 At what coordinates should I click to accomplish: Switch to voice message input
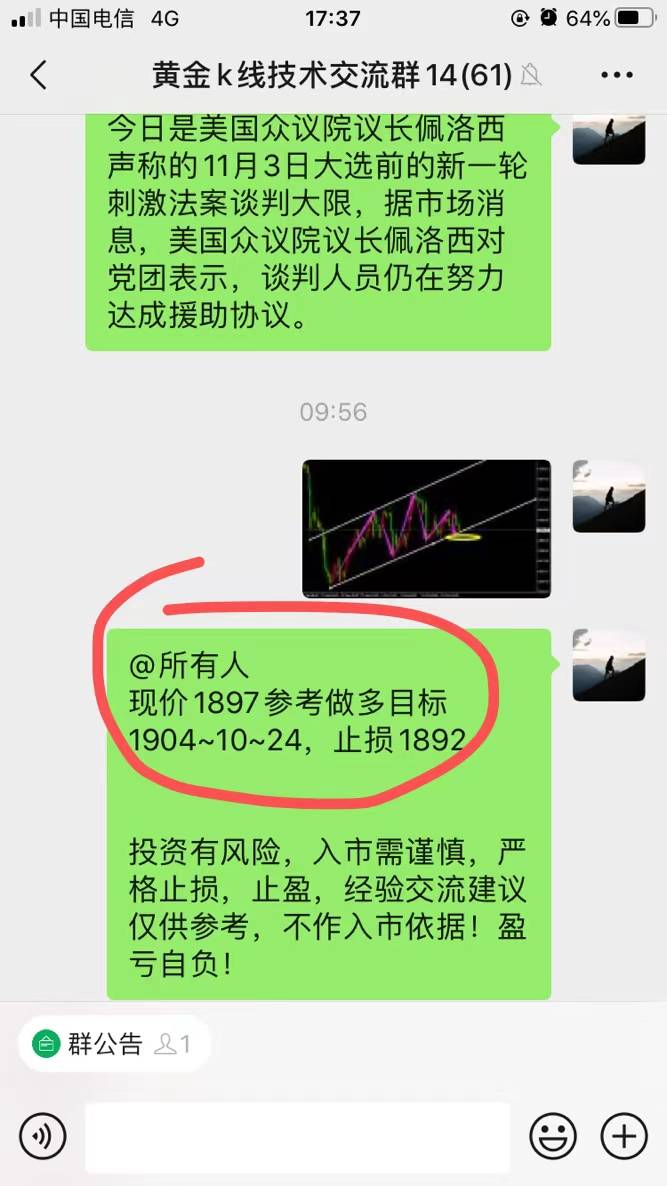pyautogui.click(x=42, y=1135)
